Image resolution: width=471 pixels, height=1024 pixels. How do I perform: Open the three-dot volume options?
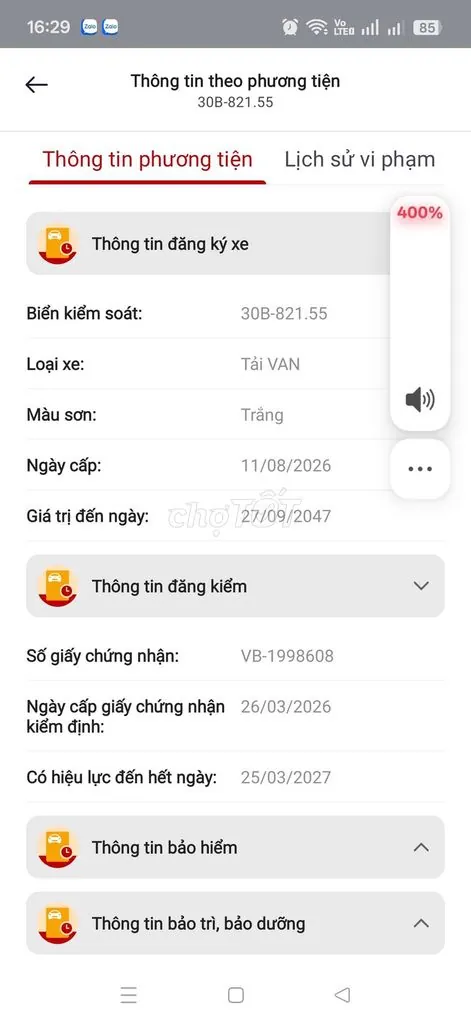coord(420,469)
